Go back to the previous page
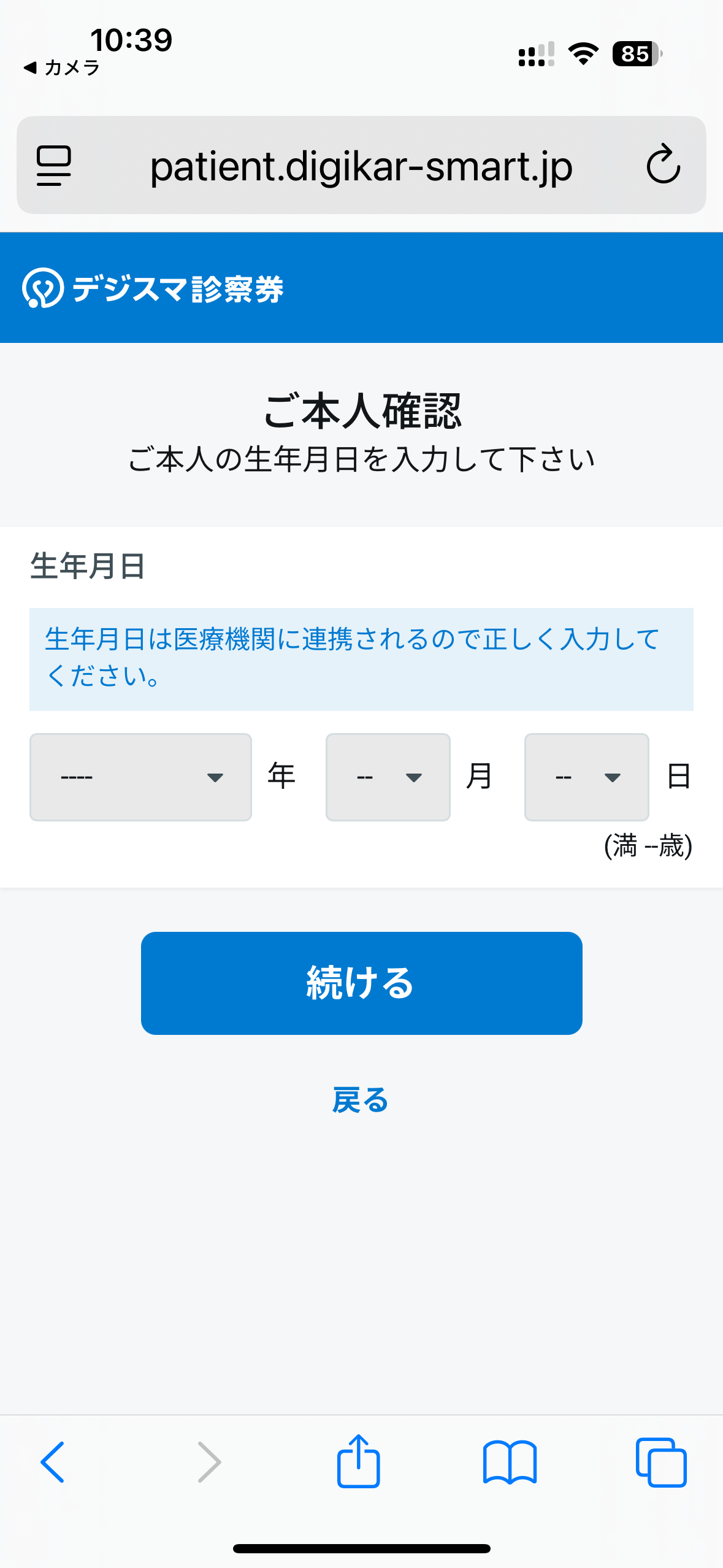This screenshot has width=723, height=1568. tap(53, 1462)
